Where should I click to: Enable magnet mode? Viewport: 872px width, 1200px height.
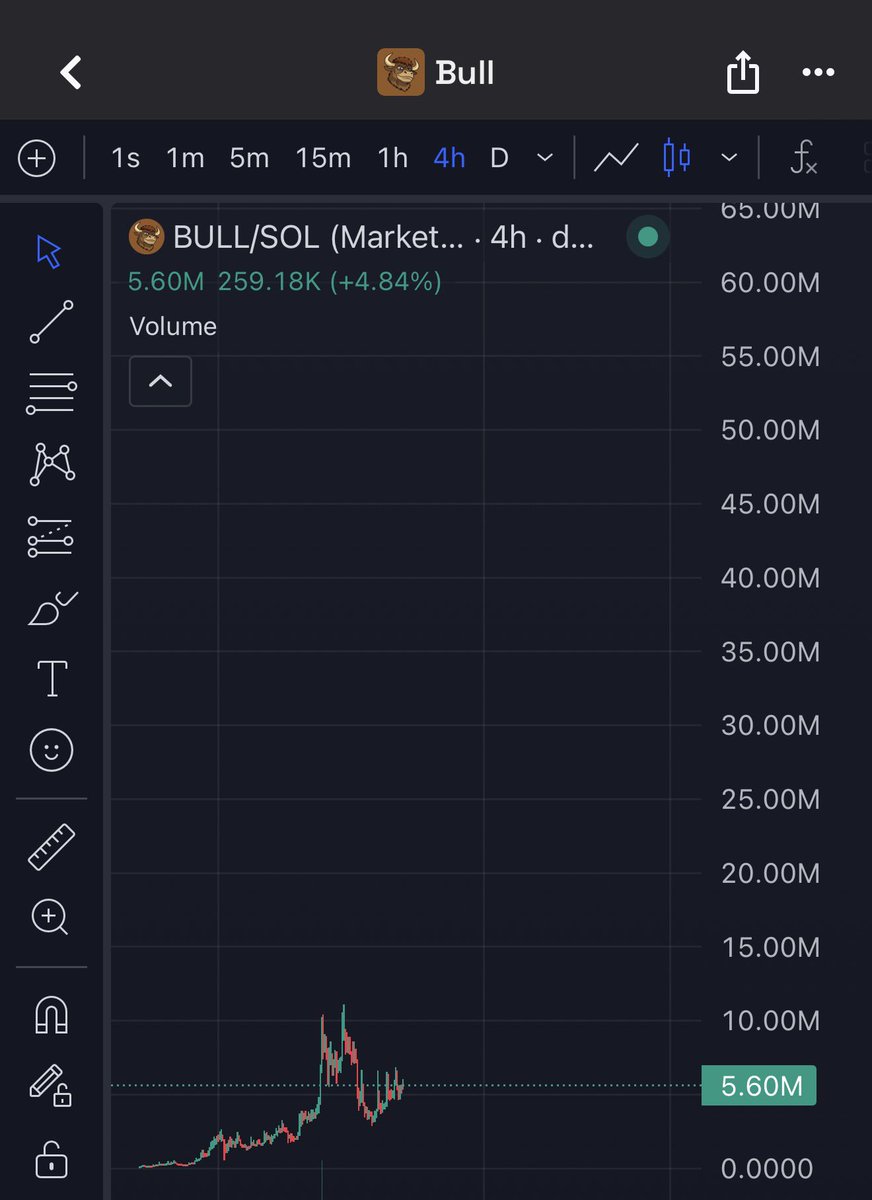[x=51, y=1015]
